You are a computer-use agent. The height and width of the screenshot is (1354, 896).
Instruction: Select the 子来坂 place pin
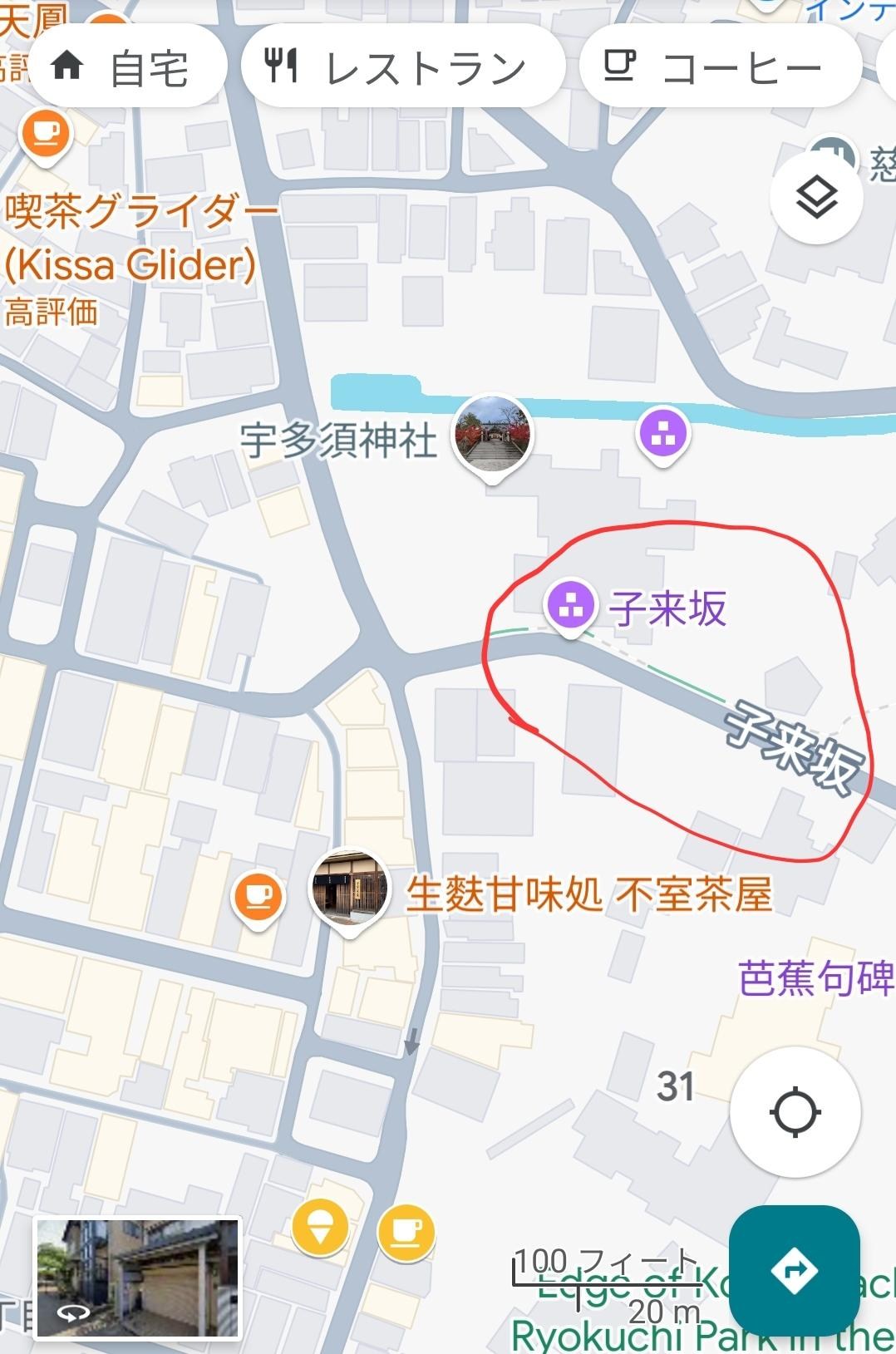[570, 605]
